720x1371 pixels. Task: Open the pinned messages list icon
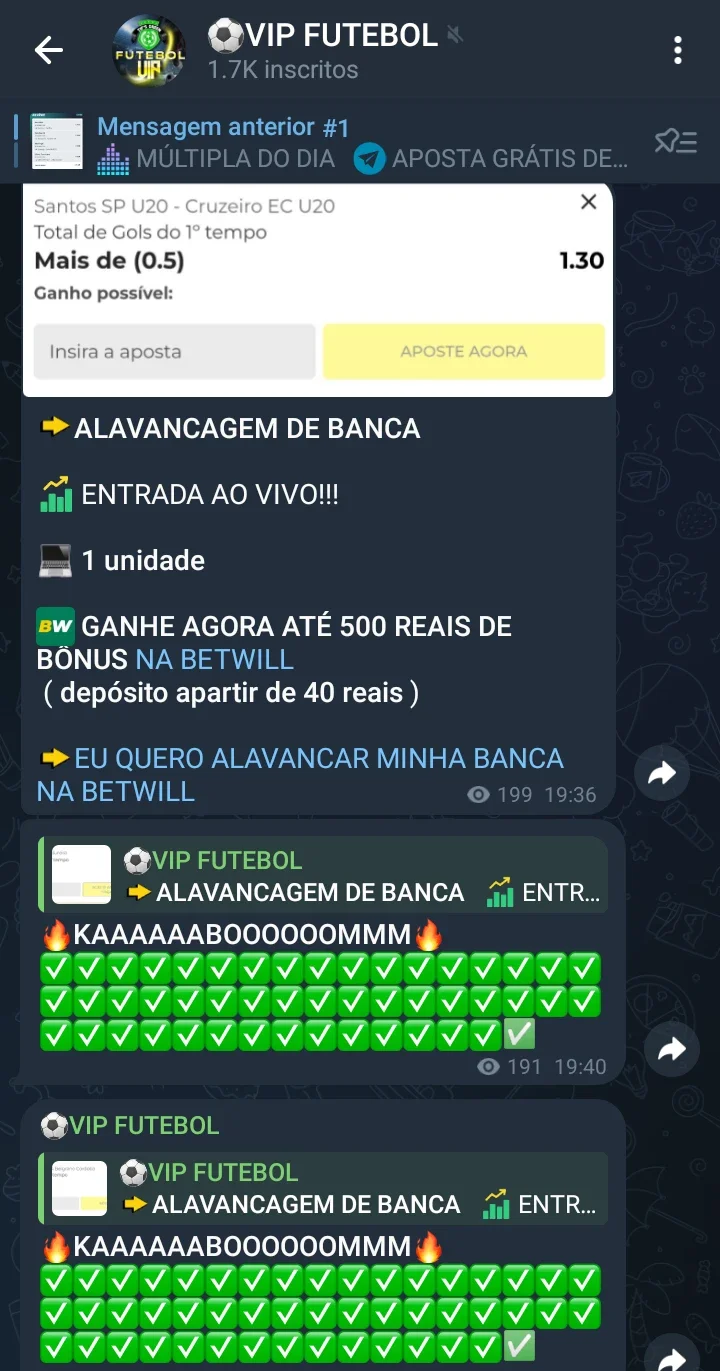676,142
